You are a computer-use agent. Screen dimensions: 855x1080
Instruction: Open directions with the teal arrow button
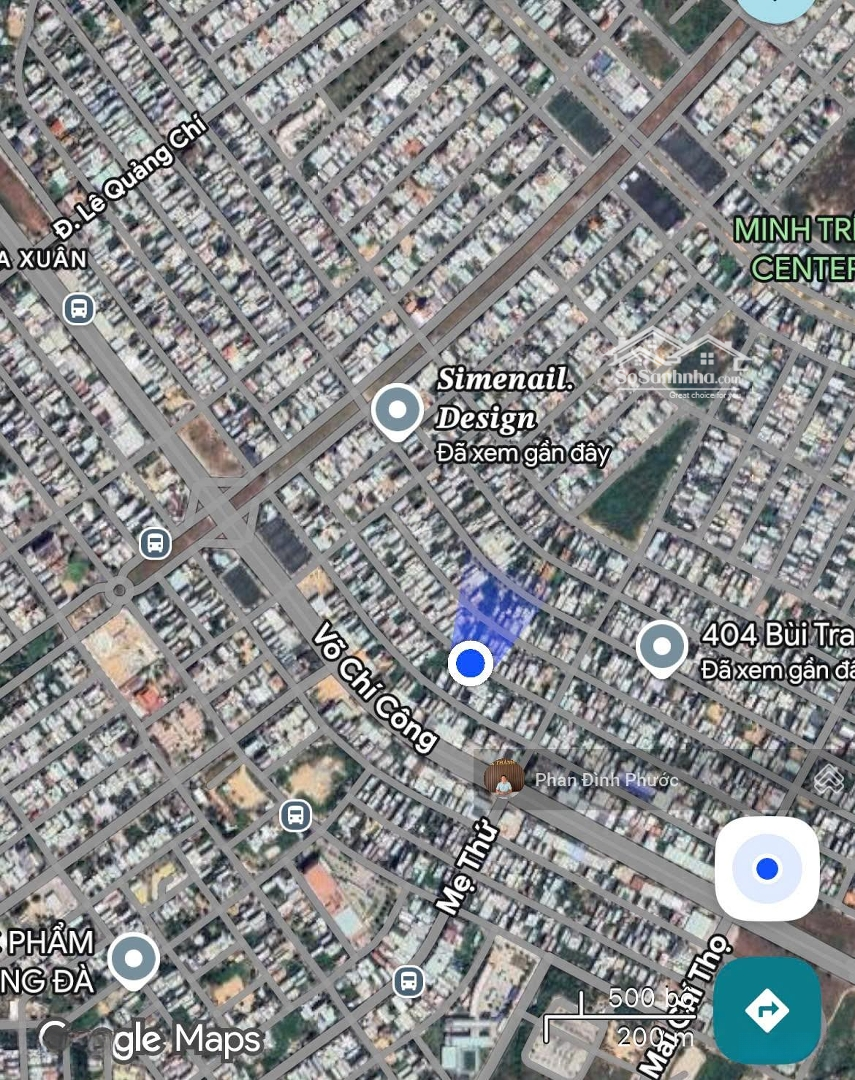click(767, 1010)
